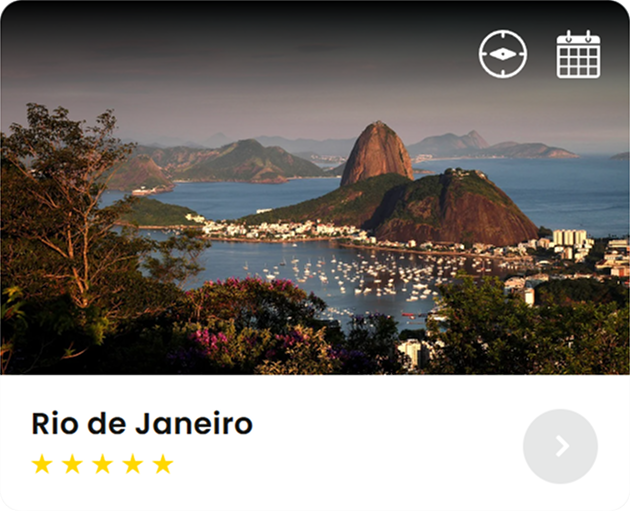
Task: Tap the arrow button next to Rio de Janeiro
Action: click(560, 446)
